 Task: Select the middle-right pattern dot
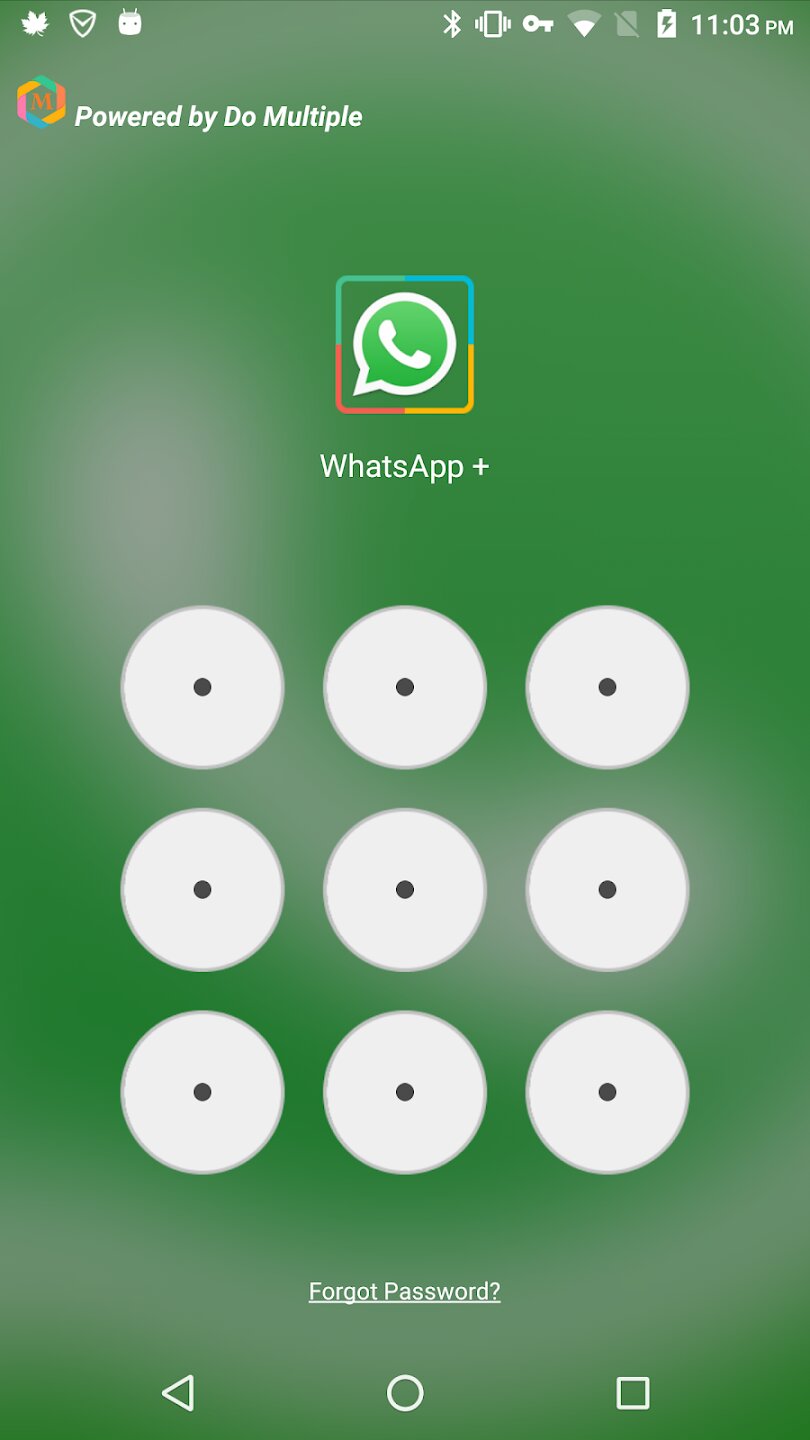tap(607, 889)
